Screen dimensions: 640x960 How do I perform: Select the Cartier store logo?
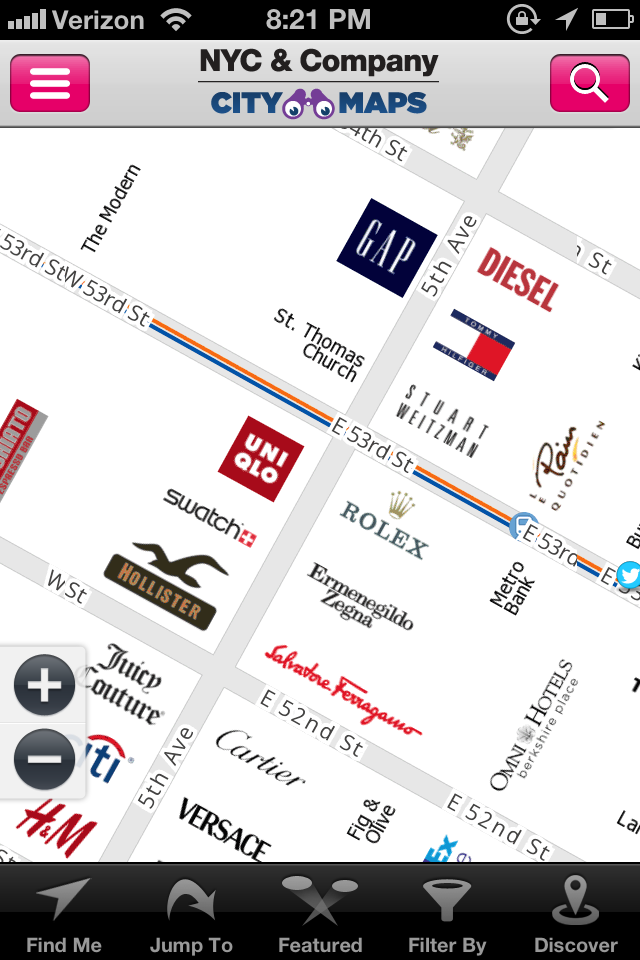click(259, 757)
